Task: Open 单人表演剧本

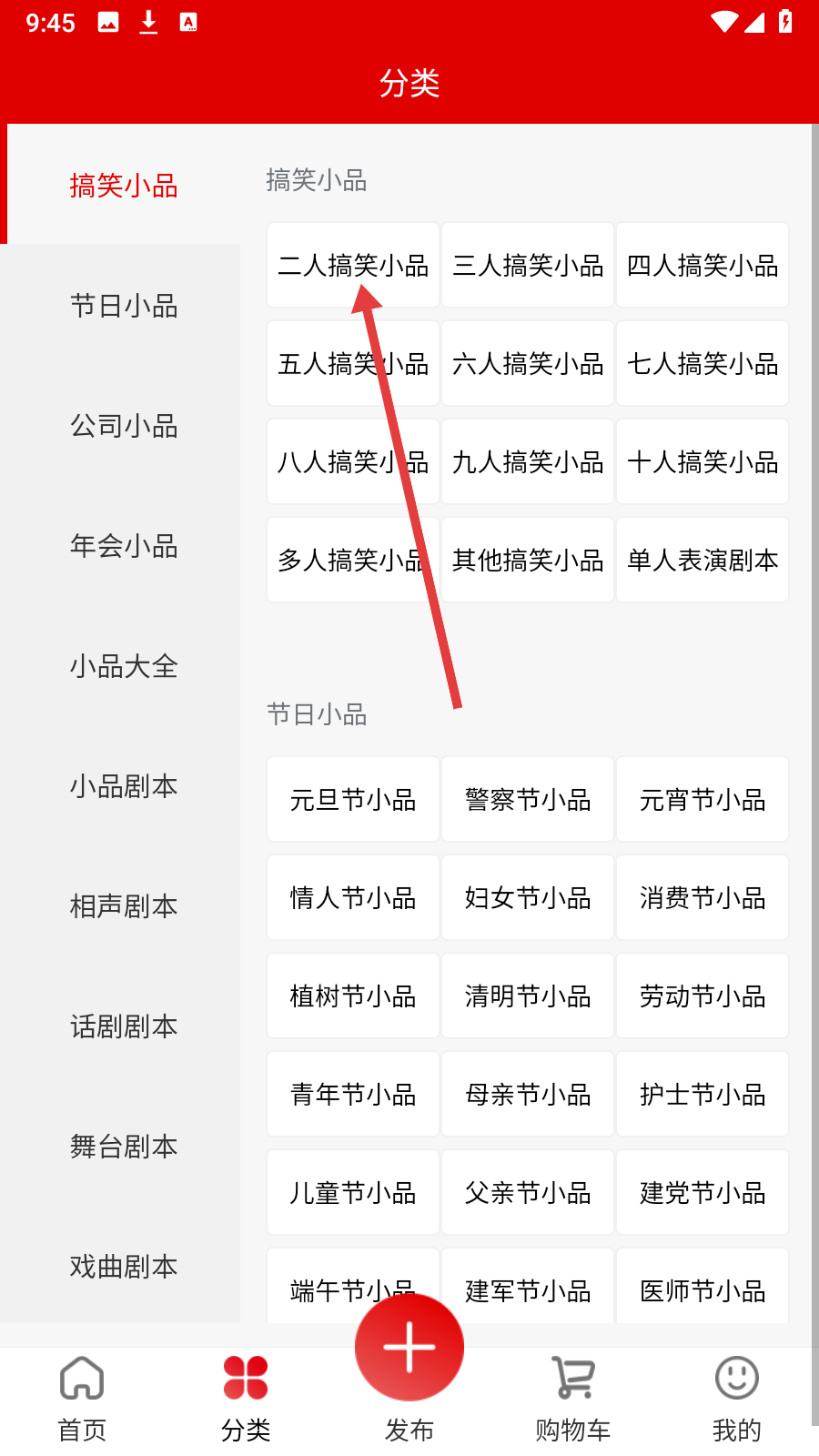Action: [703, 560]
